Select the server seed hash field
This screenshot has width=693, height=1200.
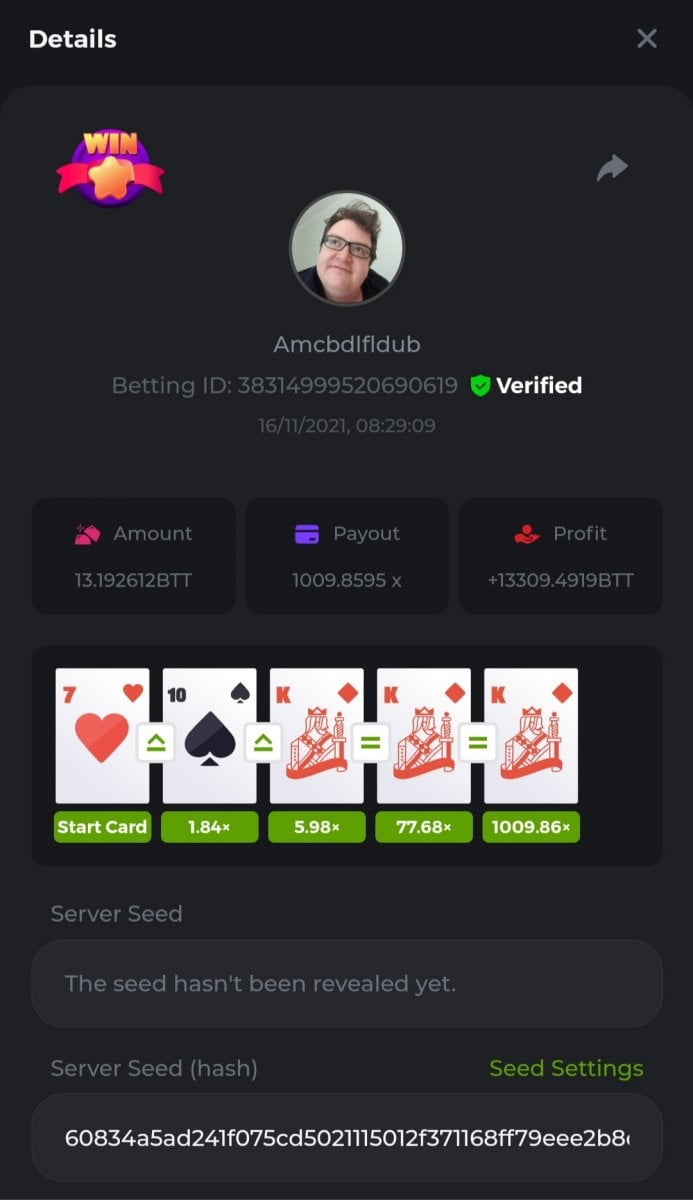click(x=346, y=1138)
